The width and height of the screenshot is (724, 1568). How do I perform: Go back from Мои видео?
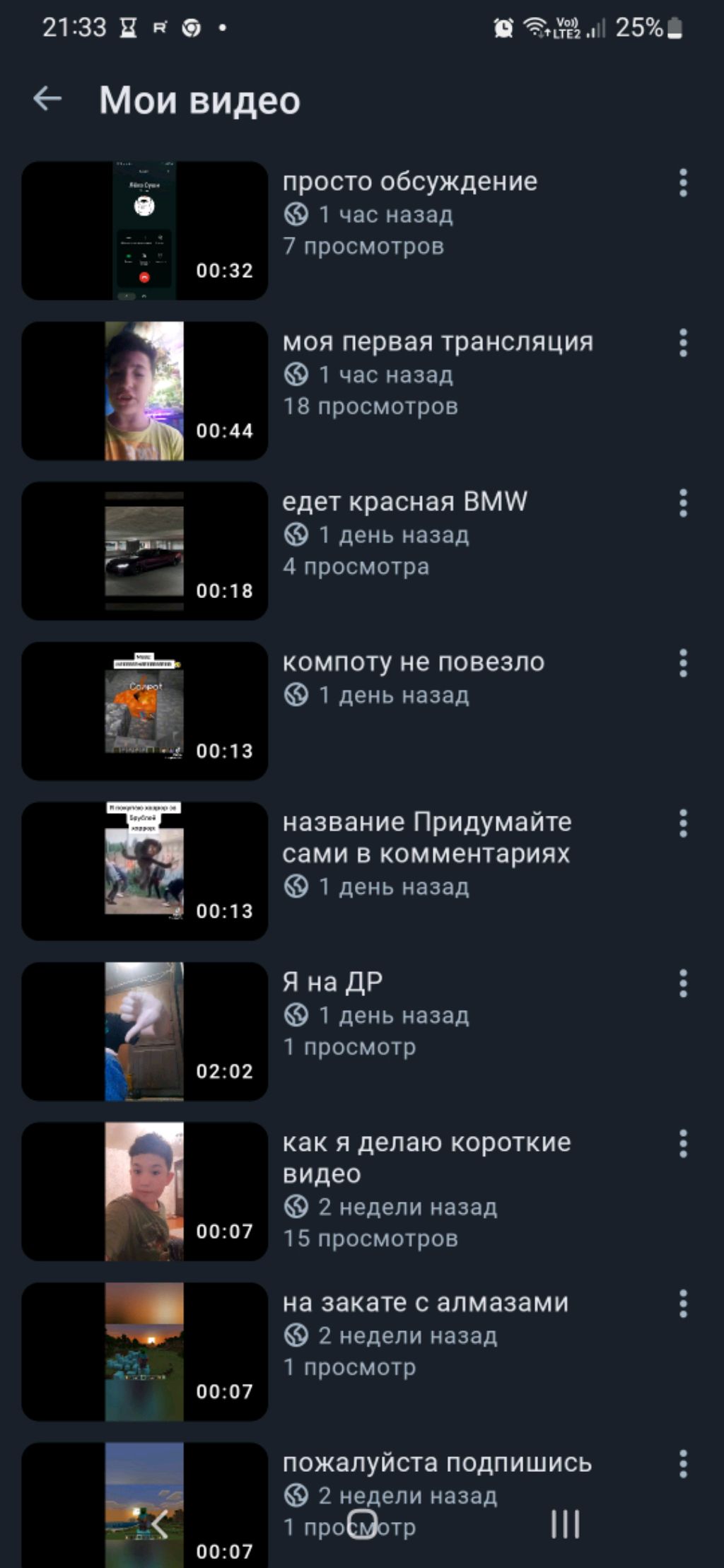pos(48,99)
